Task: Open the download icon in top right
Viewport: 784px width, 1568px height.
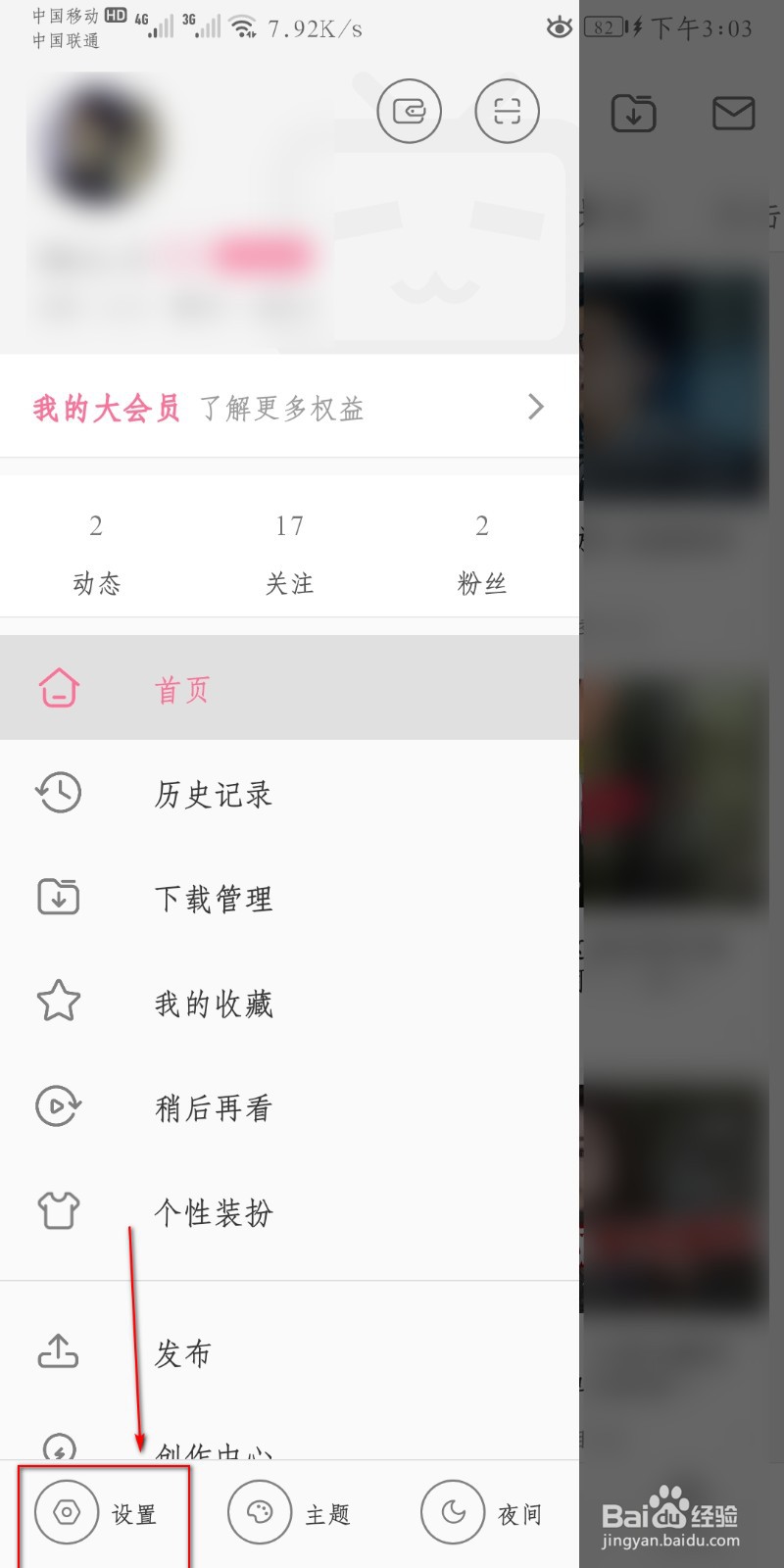Action: coord(633,113)
